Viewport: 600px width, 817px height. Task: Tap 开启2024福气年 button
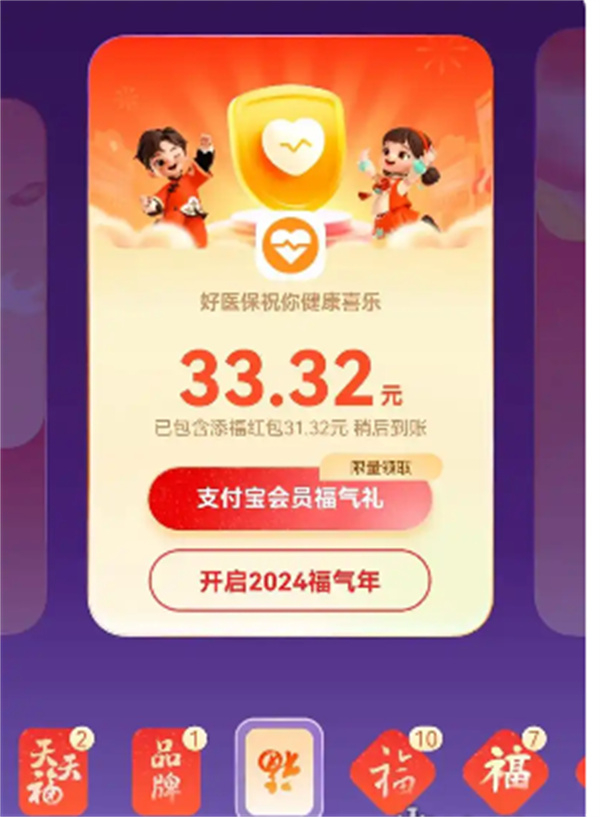coord(290,581)
